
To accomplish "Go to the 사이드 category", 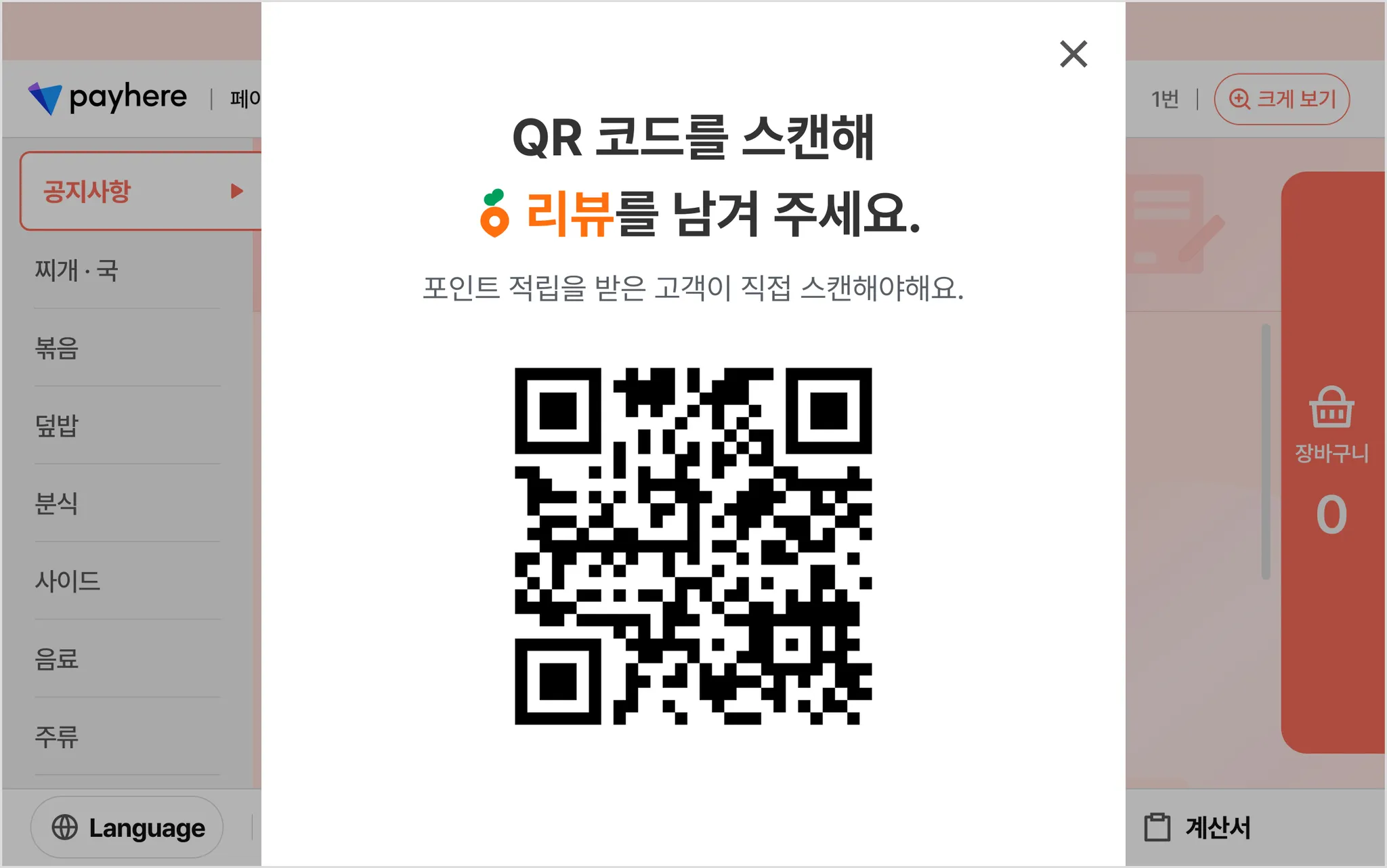I will click(68, 581).
